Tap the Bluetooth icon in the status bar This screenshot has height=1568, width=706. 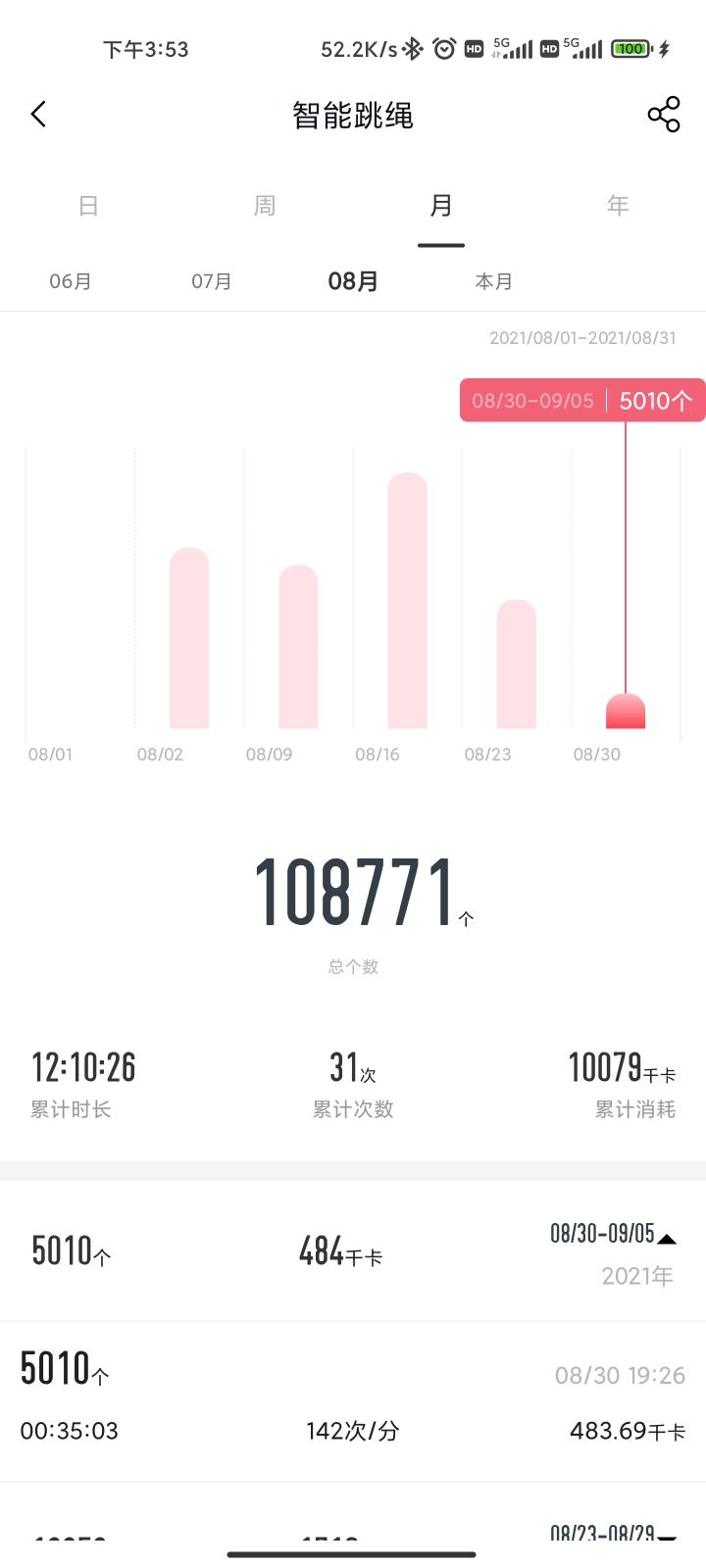(x=413, y=48)
